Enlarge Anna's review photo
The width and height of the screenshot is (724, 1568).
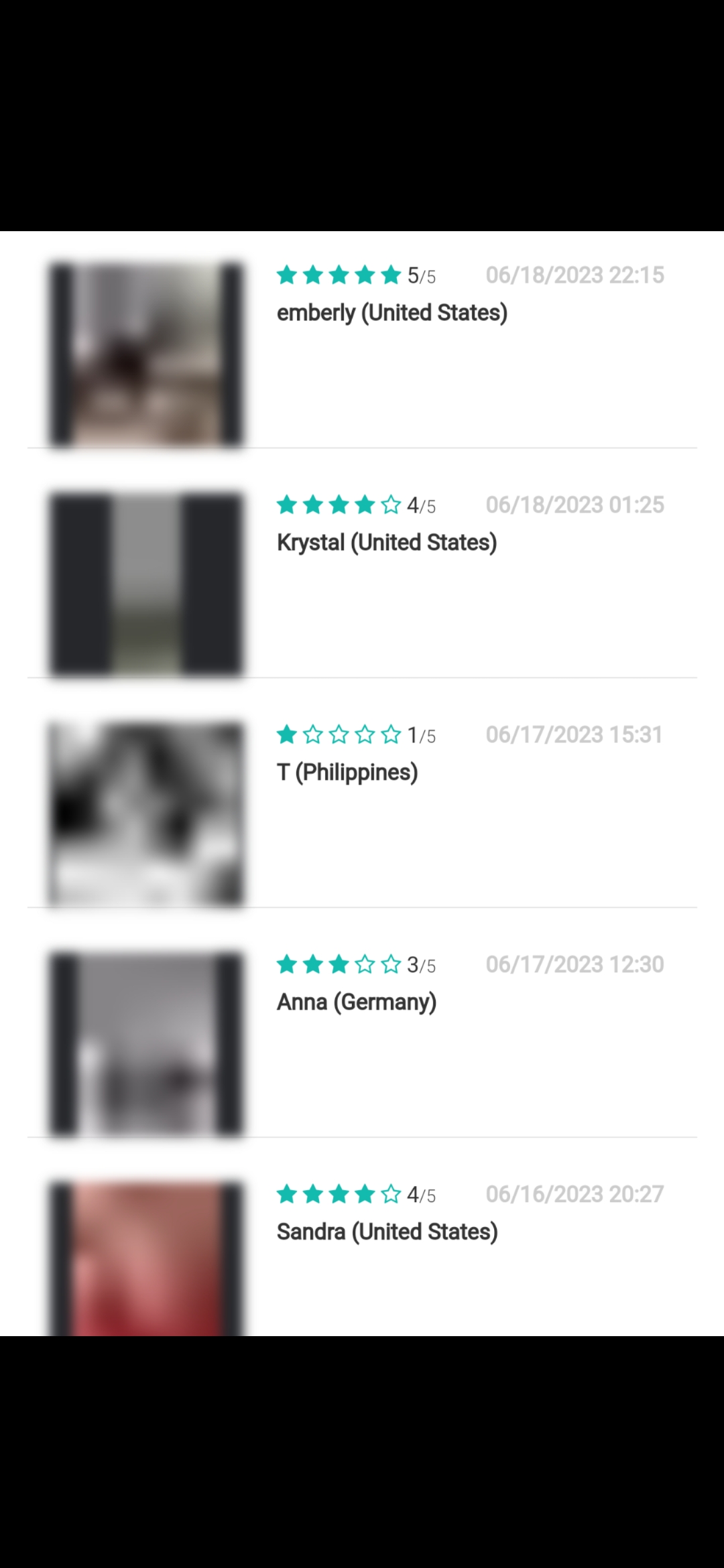click(146, 1044)
